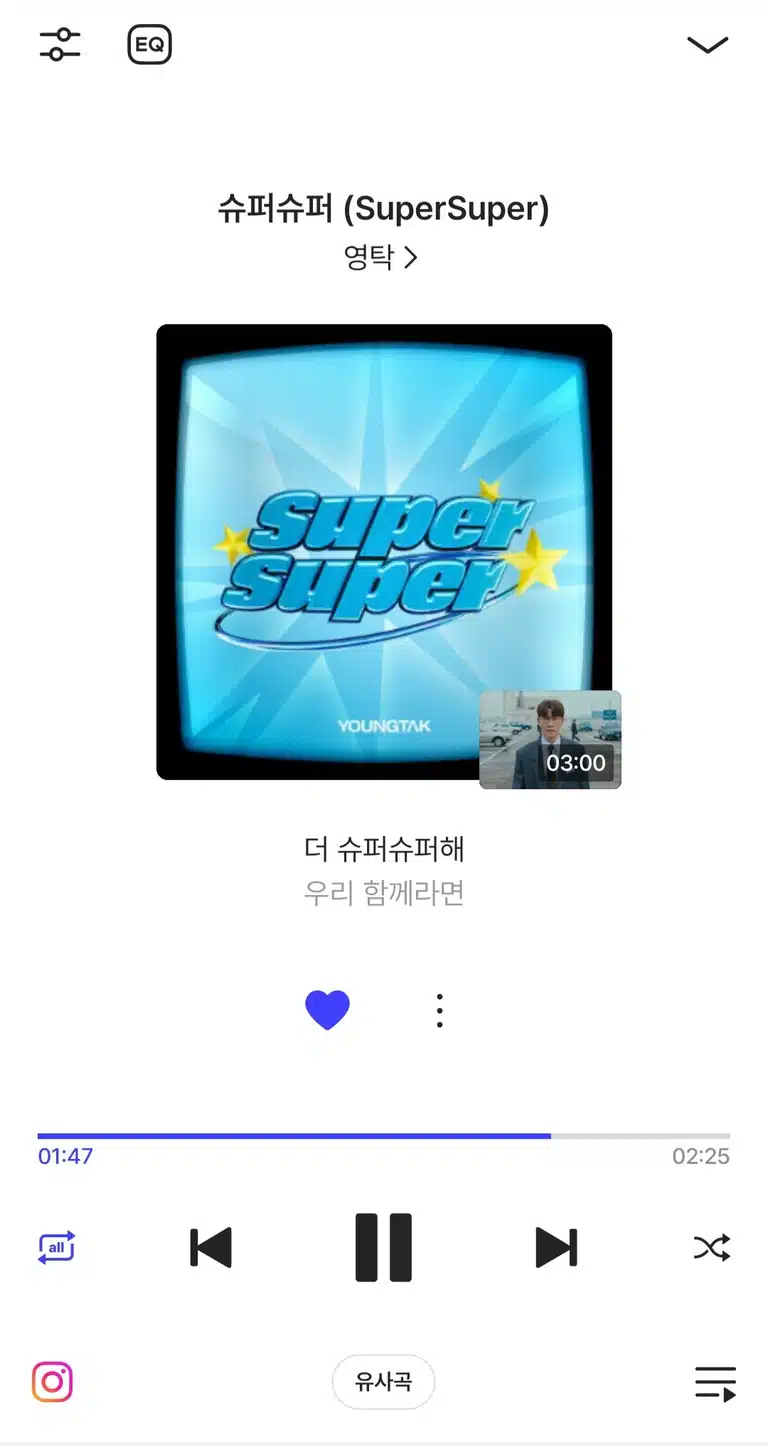Image resolution: width=768 pixels, height=1446 pixels.
Task: Open the full lyrics view
Action: point(384,870)
